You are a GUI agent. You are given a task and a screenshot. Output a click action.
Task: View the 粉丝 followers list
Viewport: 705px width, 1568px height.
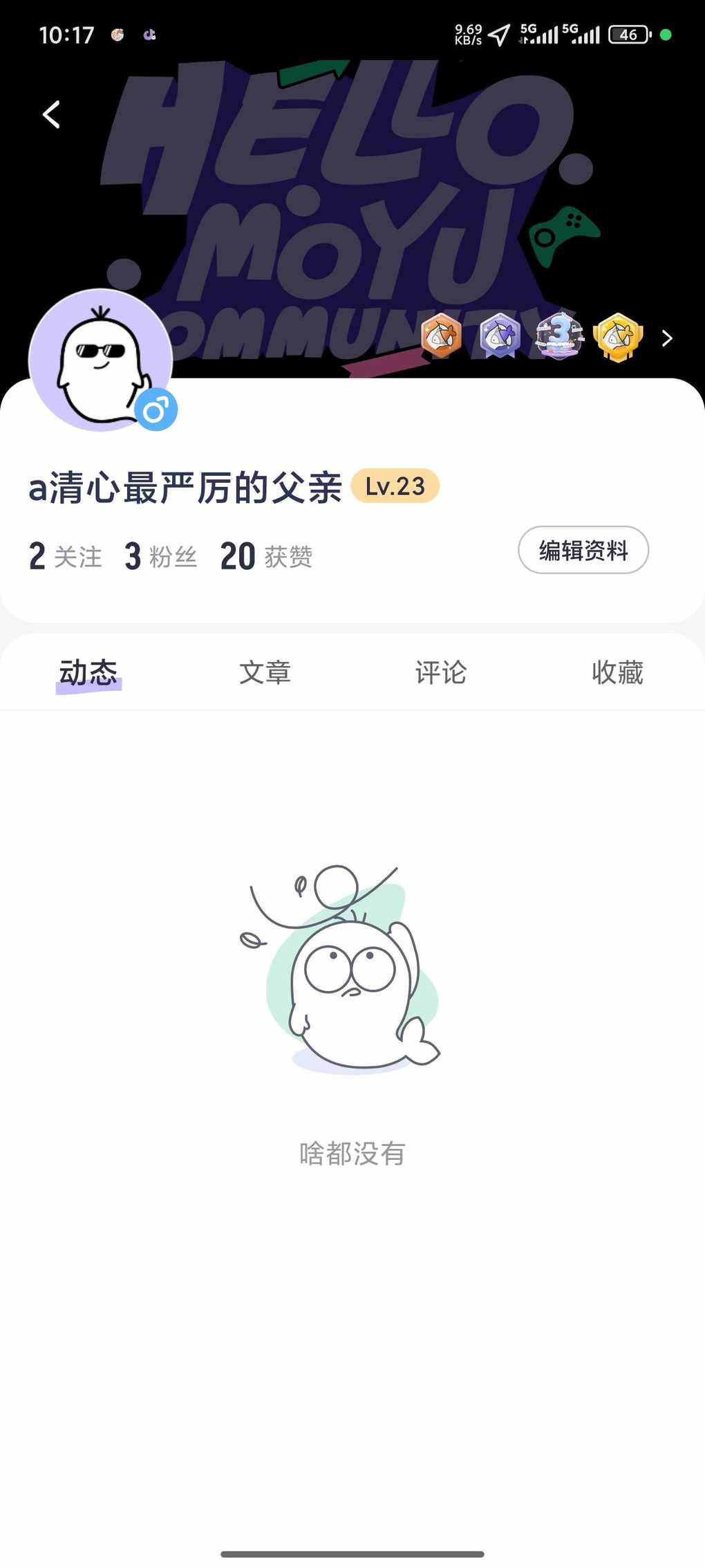161,556
